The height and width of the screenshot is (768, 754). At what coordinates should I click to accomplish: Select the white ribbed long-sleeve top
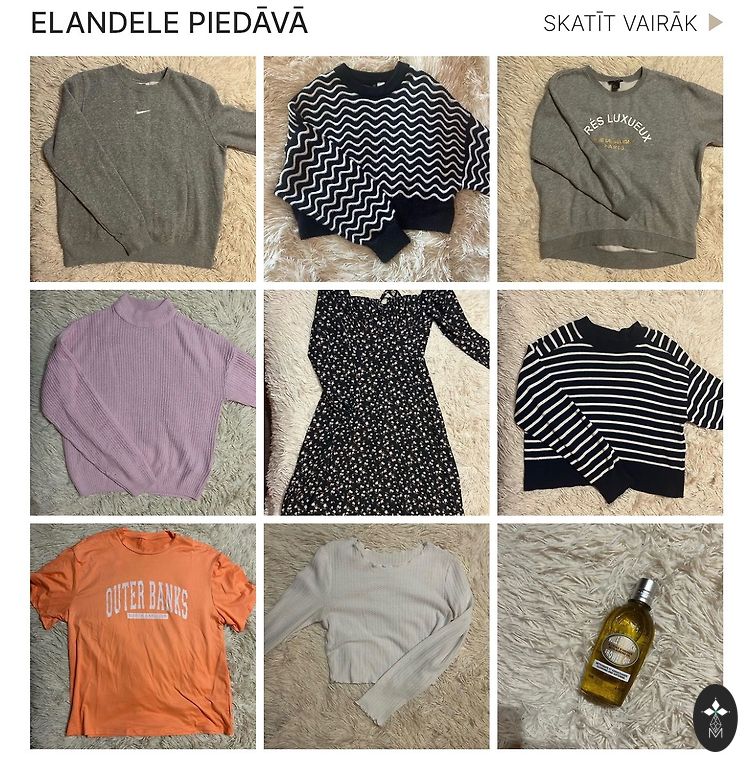tap(377, 636)
